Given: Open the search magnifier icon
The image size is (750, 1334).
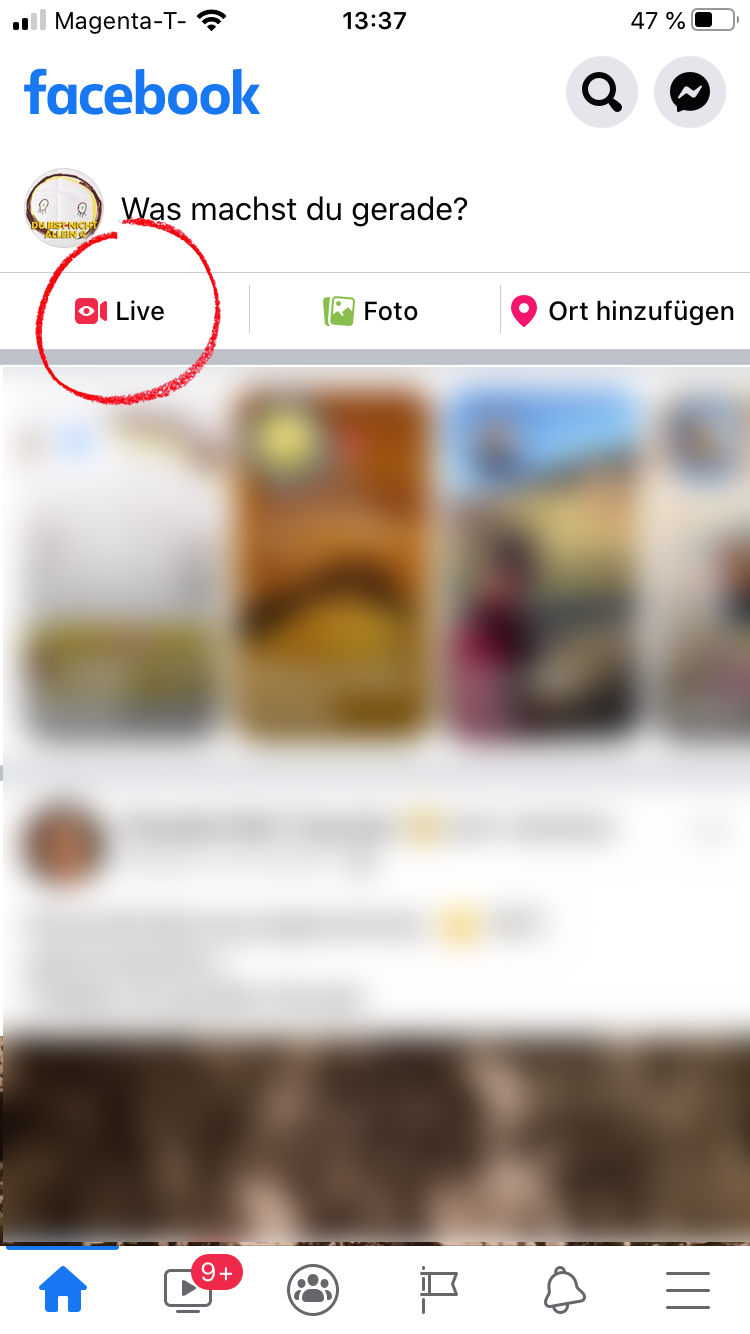Looking at the screenshot, I should [x=601, y=93].
